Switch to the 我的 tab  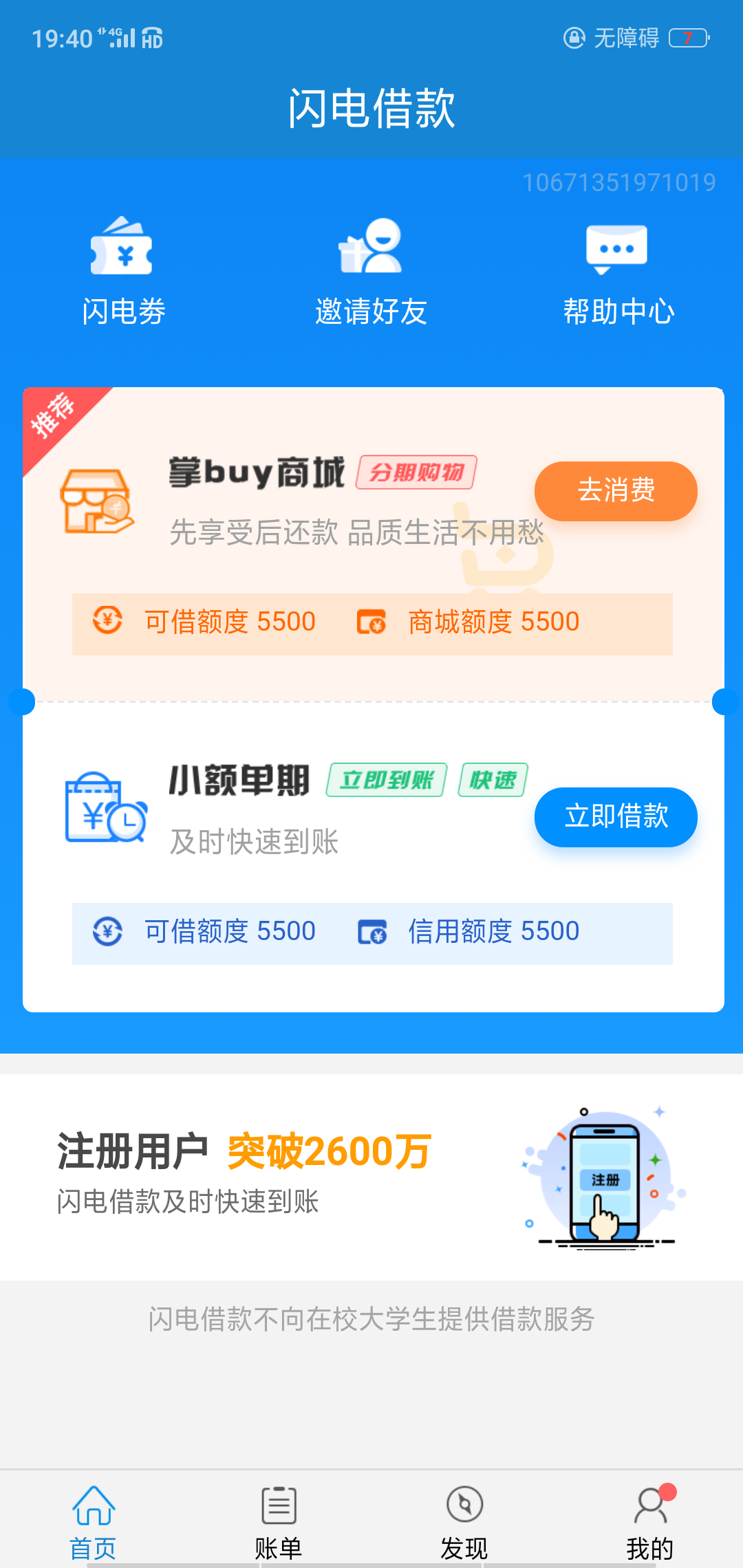(x=650, y=1521)
